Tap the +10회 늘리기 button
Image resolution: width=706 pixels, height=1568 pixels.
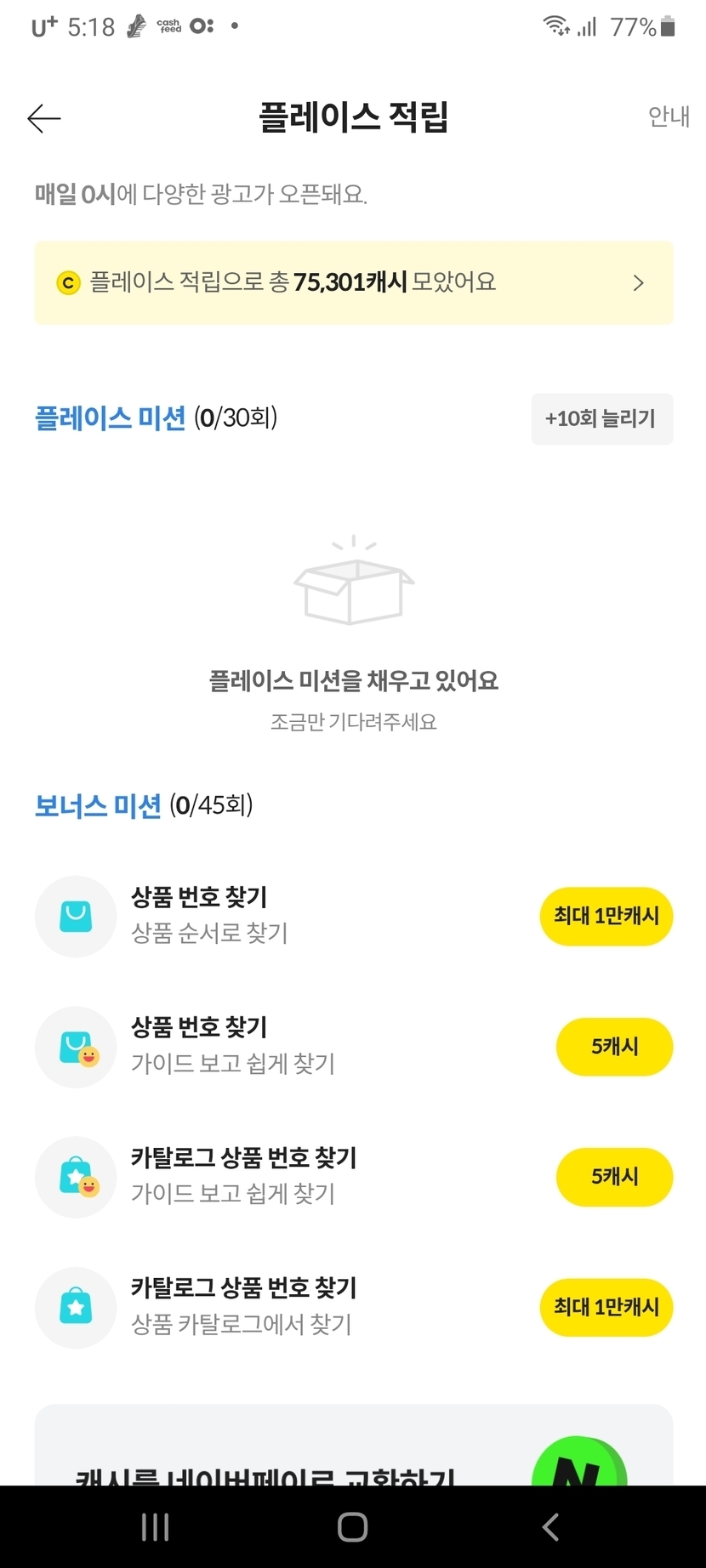tap(601, 418)
